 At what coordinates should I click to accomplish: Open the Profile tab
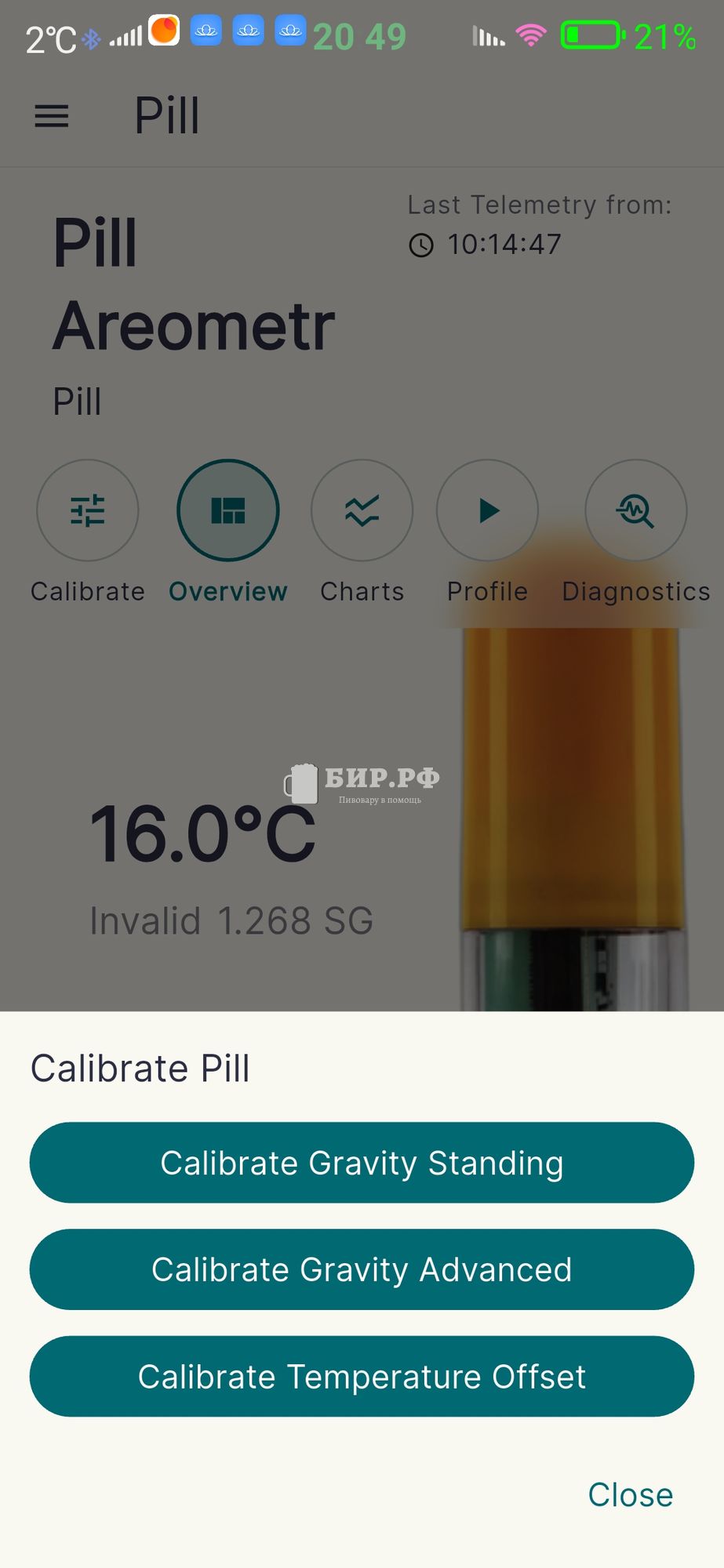[487, 510]
